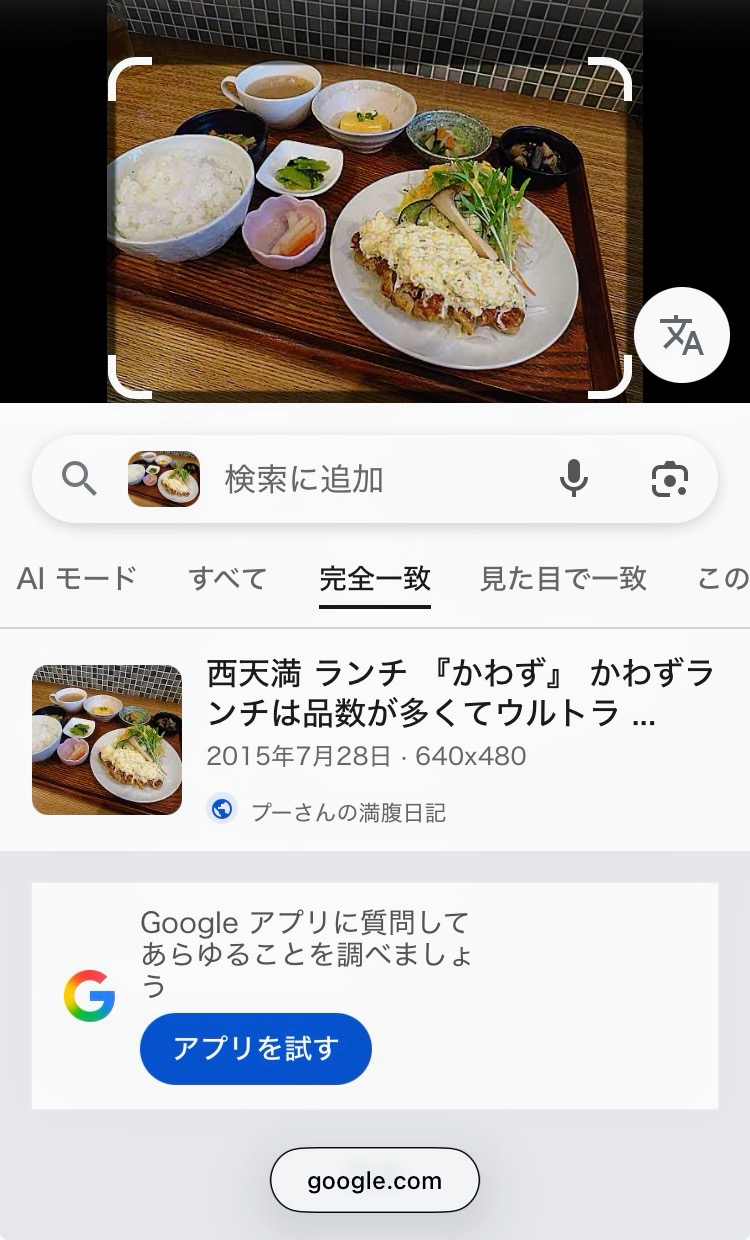
Task: Tap the google.com address pill
Action: pyautogui.click(x=374, y=1180)
